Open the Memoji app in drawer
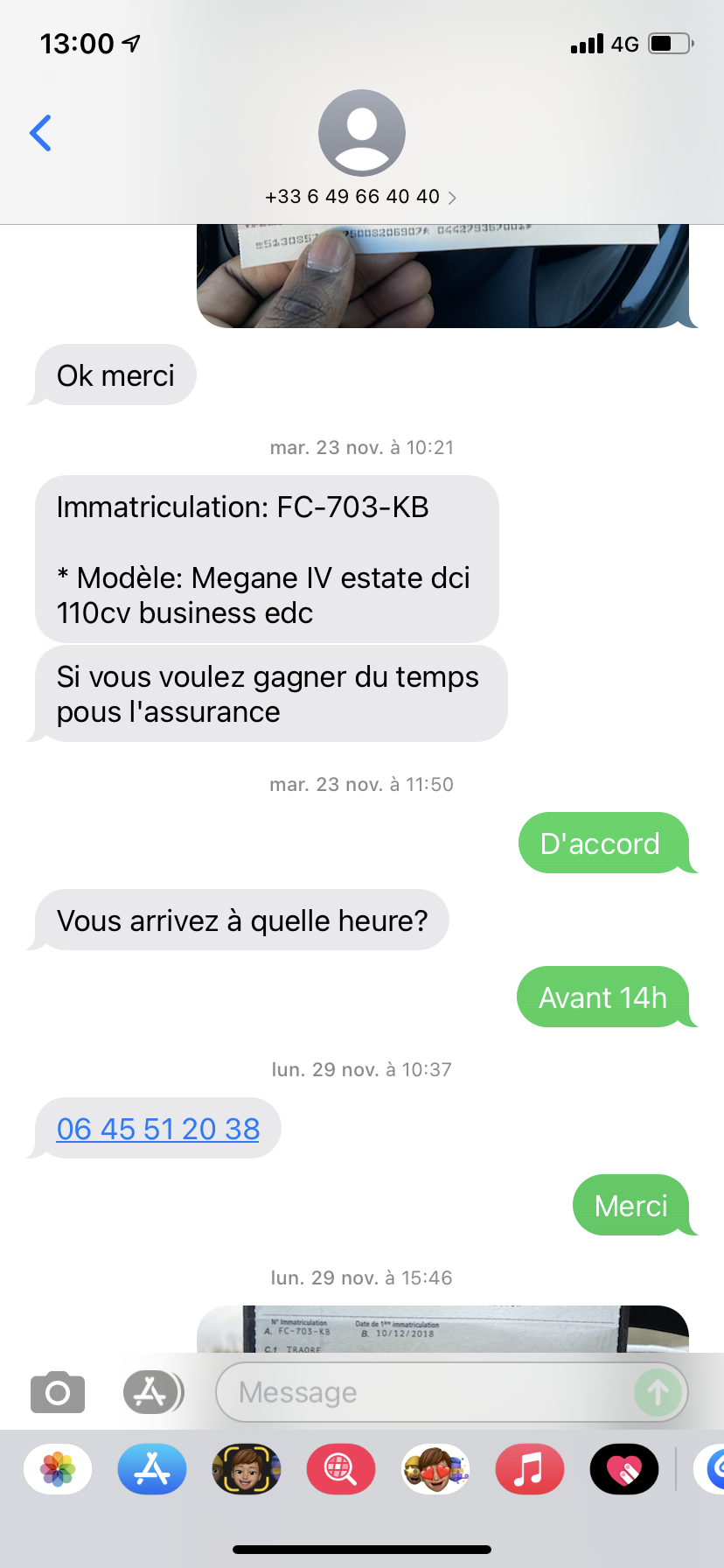 [247, 1469]
